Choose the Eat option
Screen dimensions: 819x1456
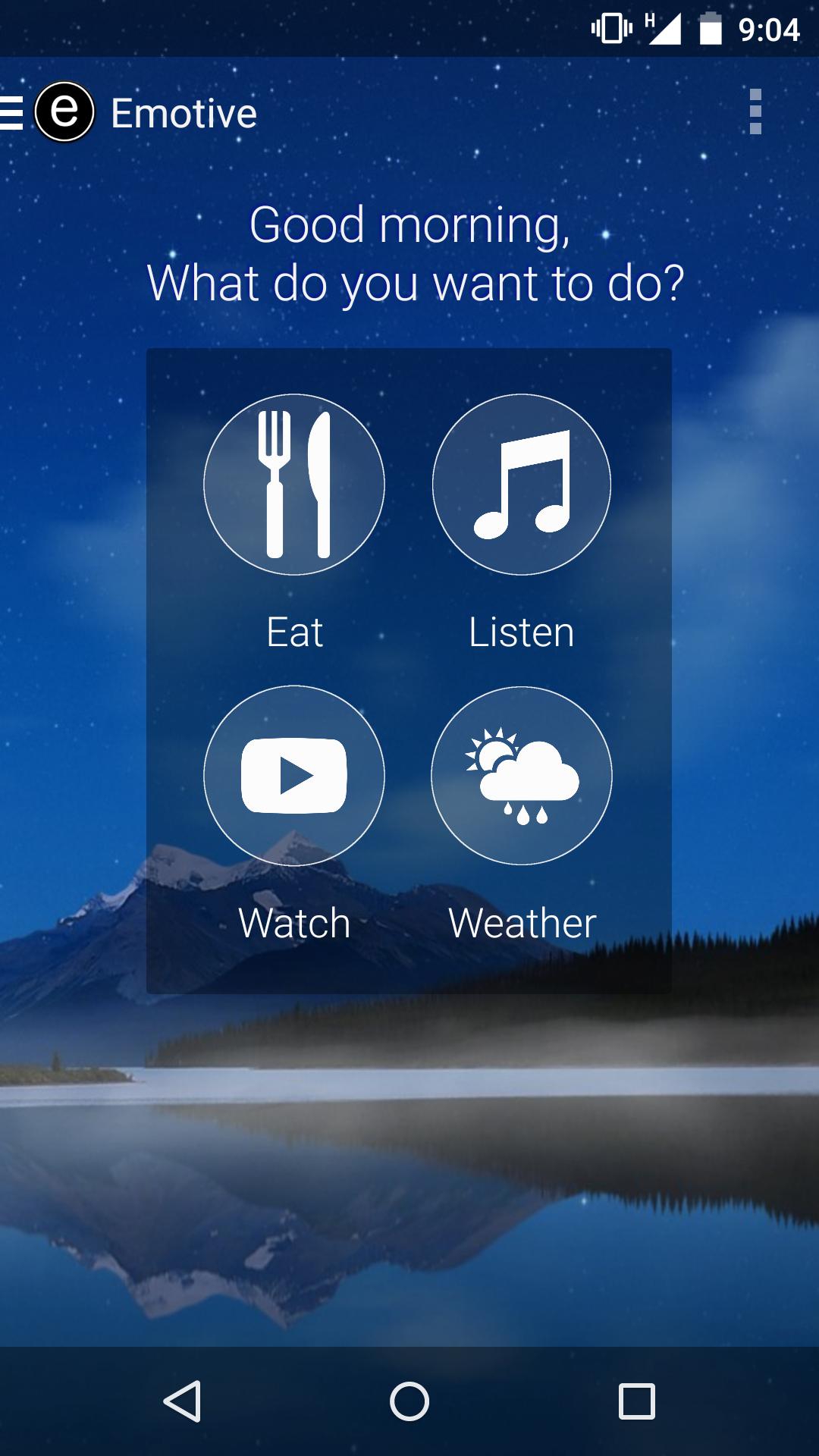pos(294,485)
